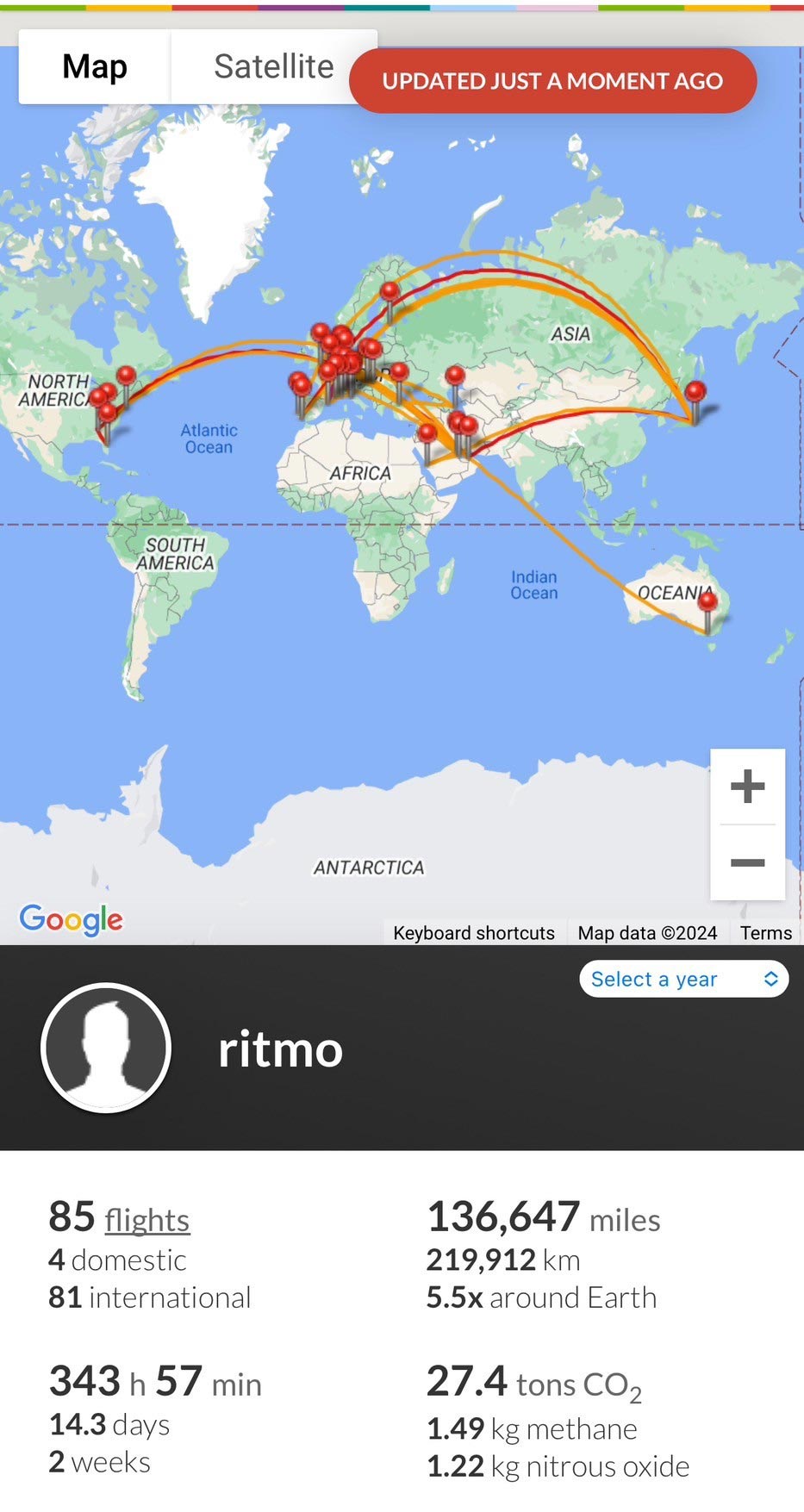Open Keyboard shortcuts

[x=474, y=933]
